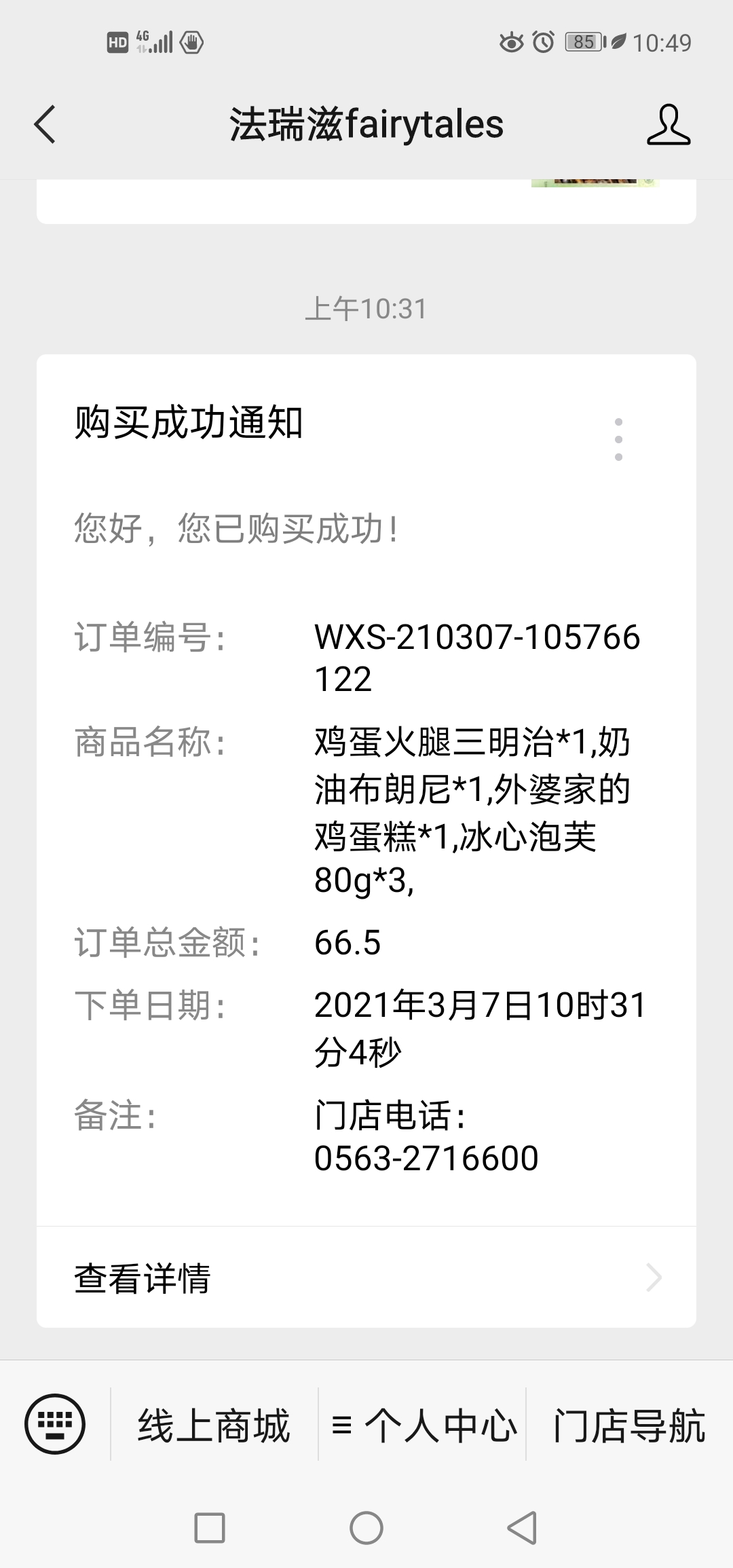Expand the 个人中心 menu
Image resolution: width=733 pixels, height=1568 pixels.
tap(422, 1424)
